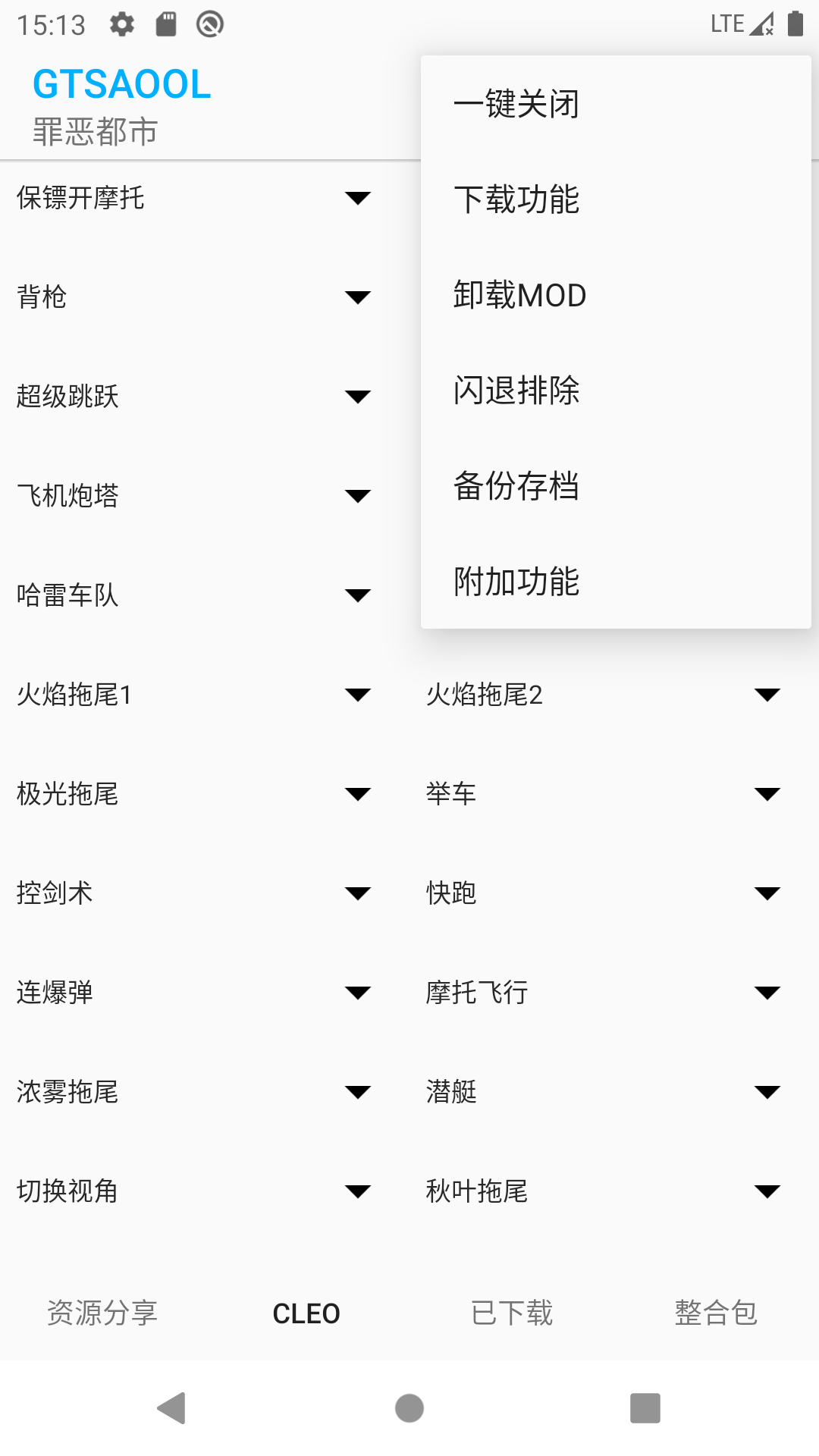Click the battery icon in status bar

793,23
